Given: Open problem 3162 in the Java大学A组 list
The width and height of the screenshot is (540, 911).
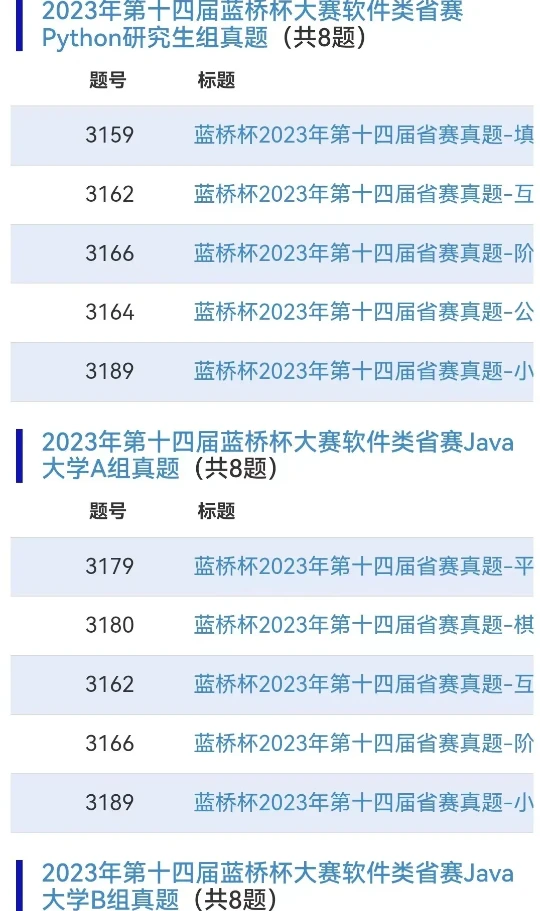Looking at the screenshot, I should pyautogui.click(x=363, y=684).
